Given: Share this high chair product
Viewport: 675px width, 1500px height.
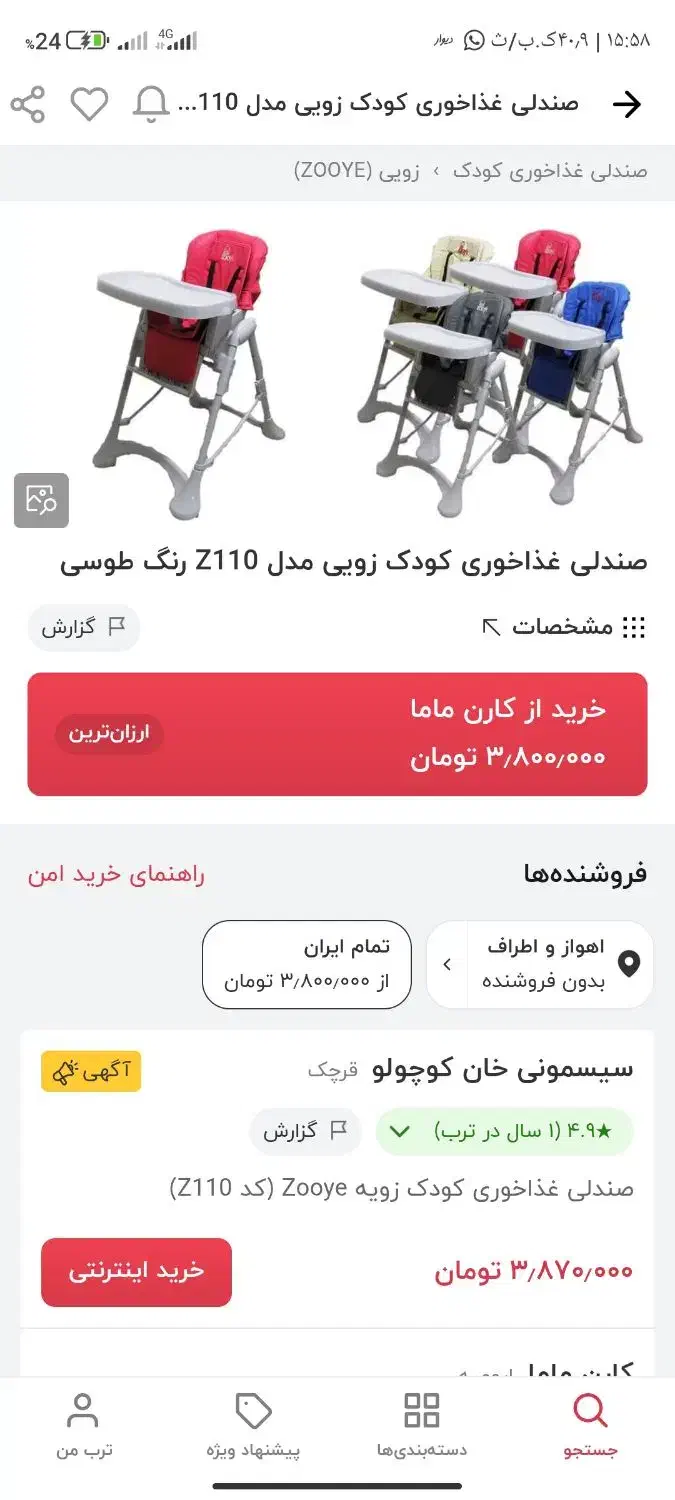Looking at the screenshot, I should (x=28, y=104).
